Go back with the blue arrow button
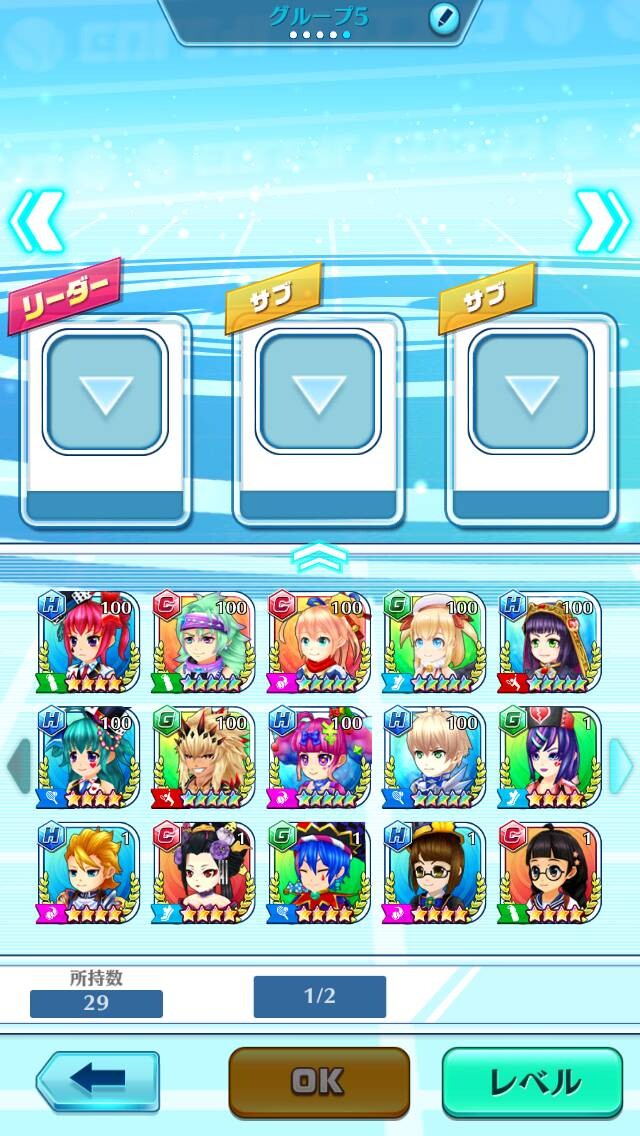This screenshot has width=640, height=1136. [98, 1082]
